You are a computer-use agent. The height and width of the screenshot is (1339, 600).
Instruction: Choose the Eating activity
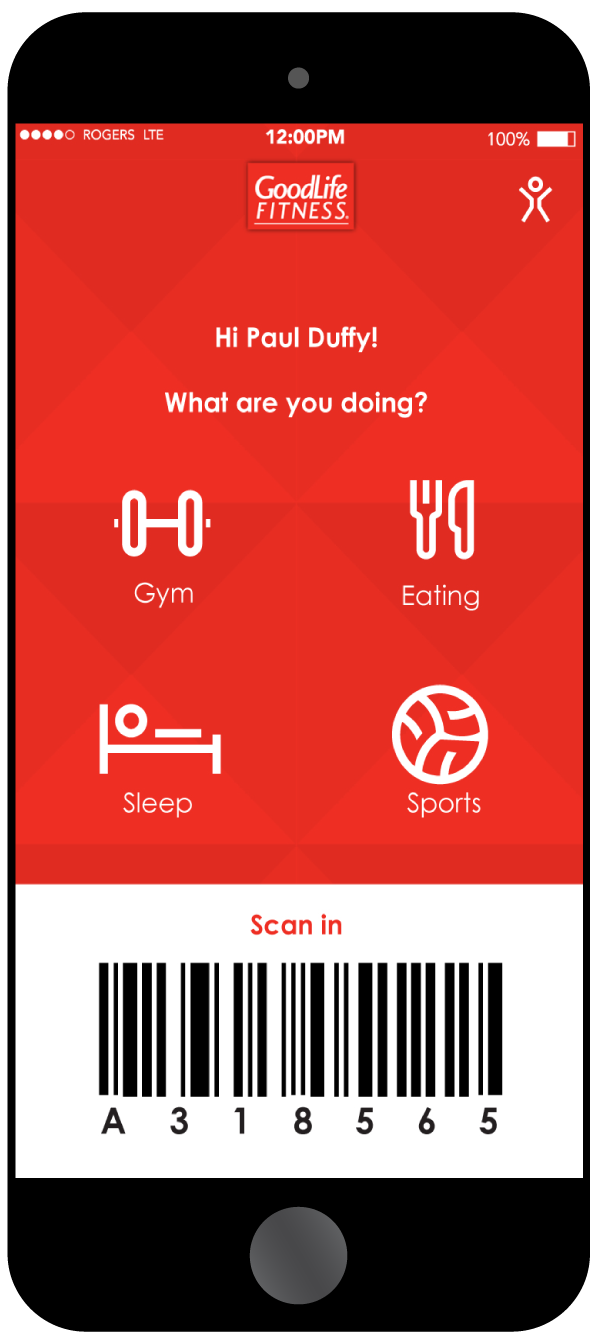pyautogui.click(x=441, y=542)
